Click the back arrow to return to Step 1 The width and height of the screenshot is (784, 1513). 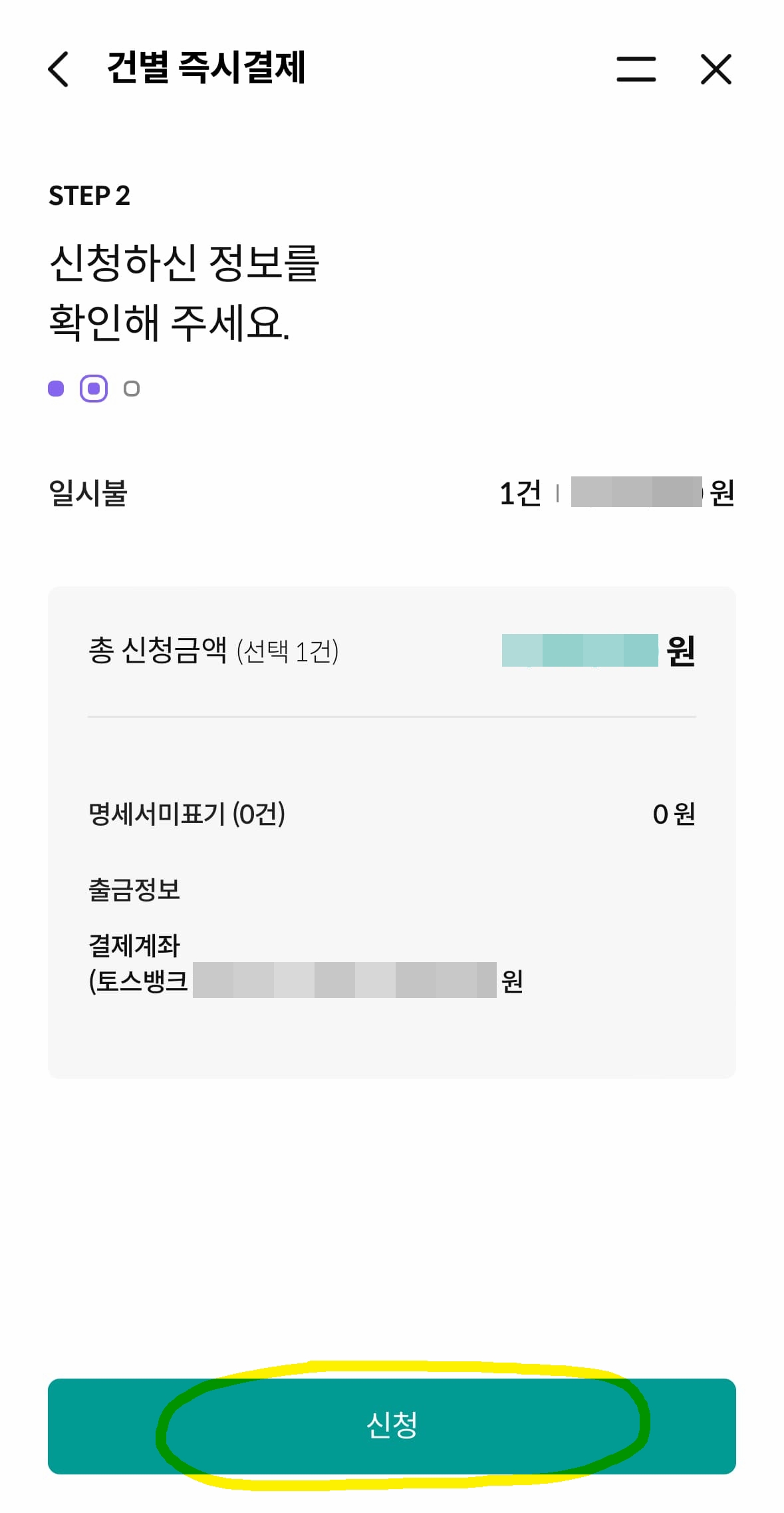59,69
